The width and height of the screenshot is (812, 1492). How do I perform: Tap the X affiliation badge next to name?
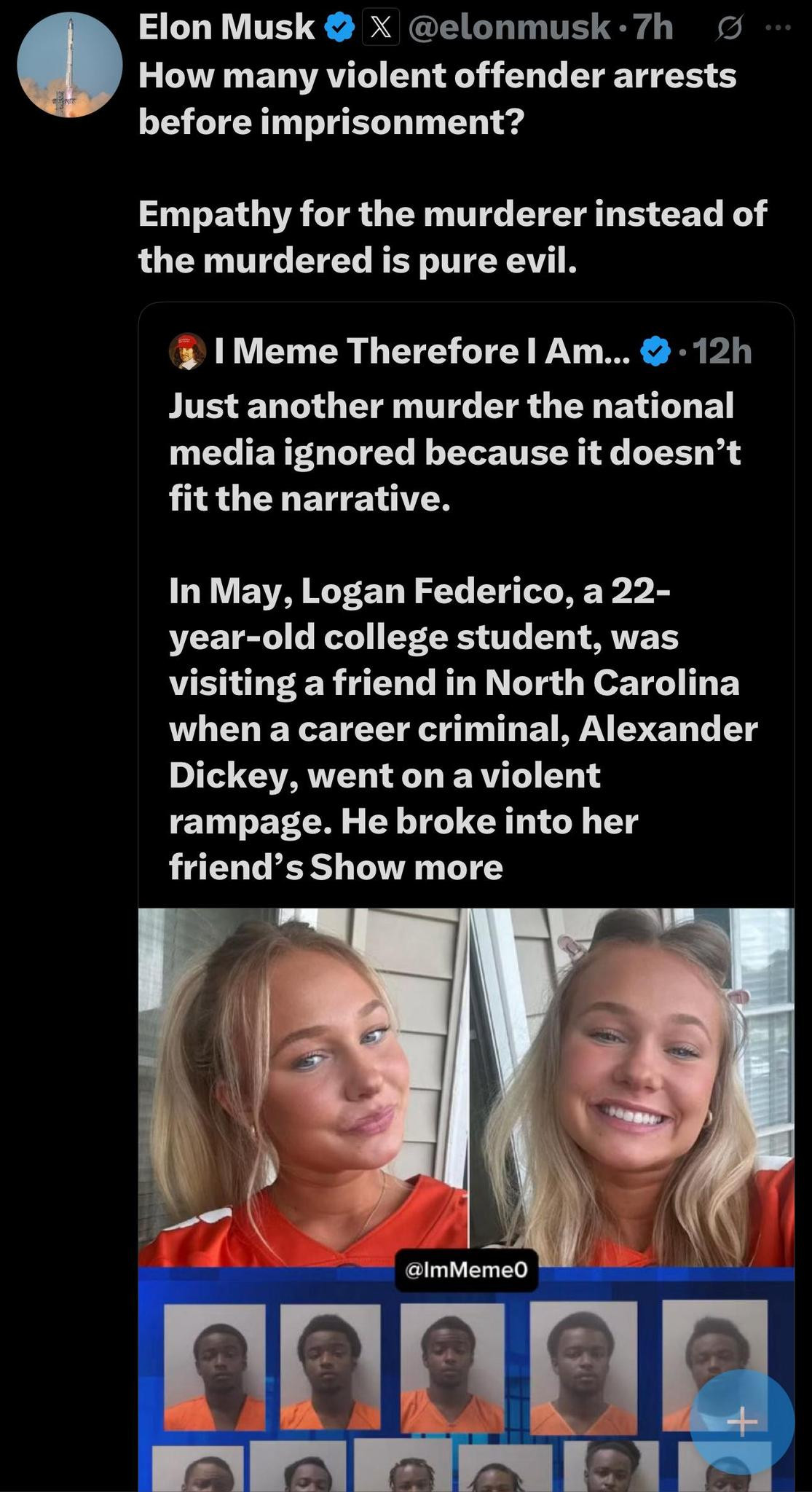tap(380, 28)
